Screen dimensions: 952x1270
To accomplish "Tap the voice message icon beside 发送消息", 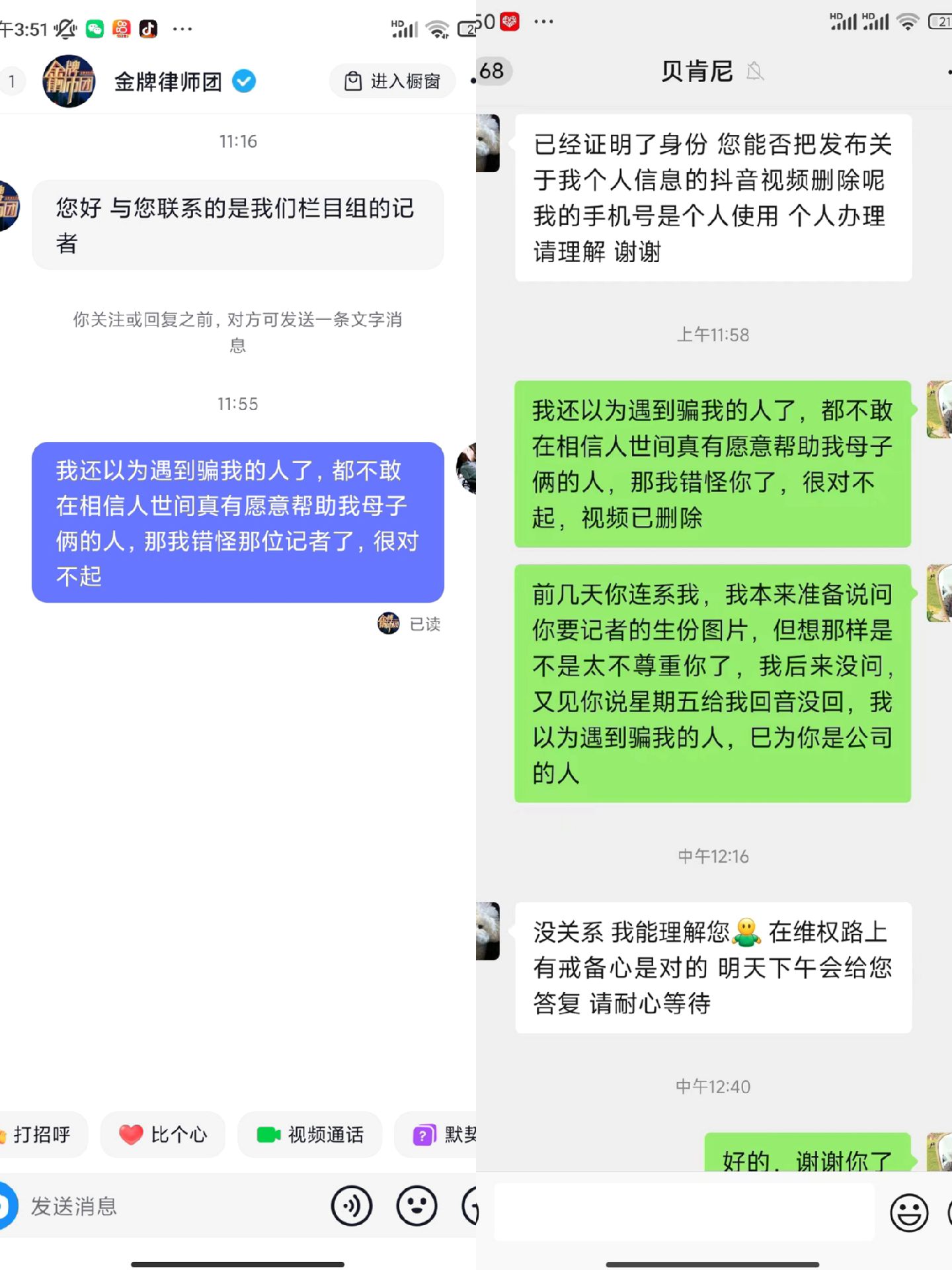I will pos(352,1206).
